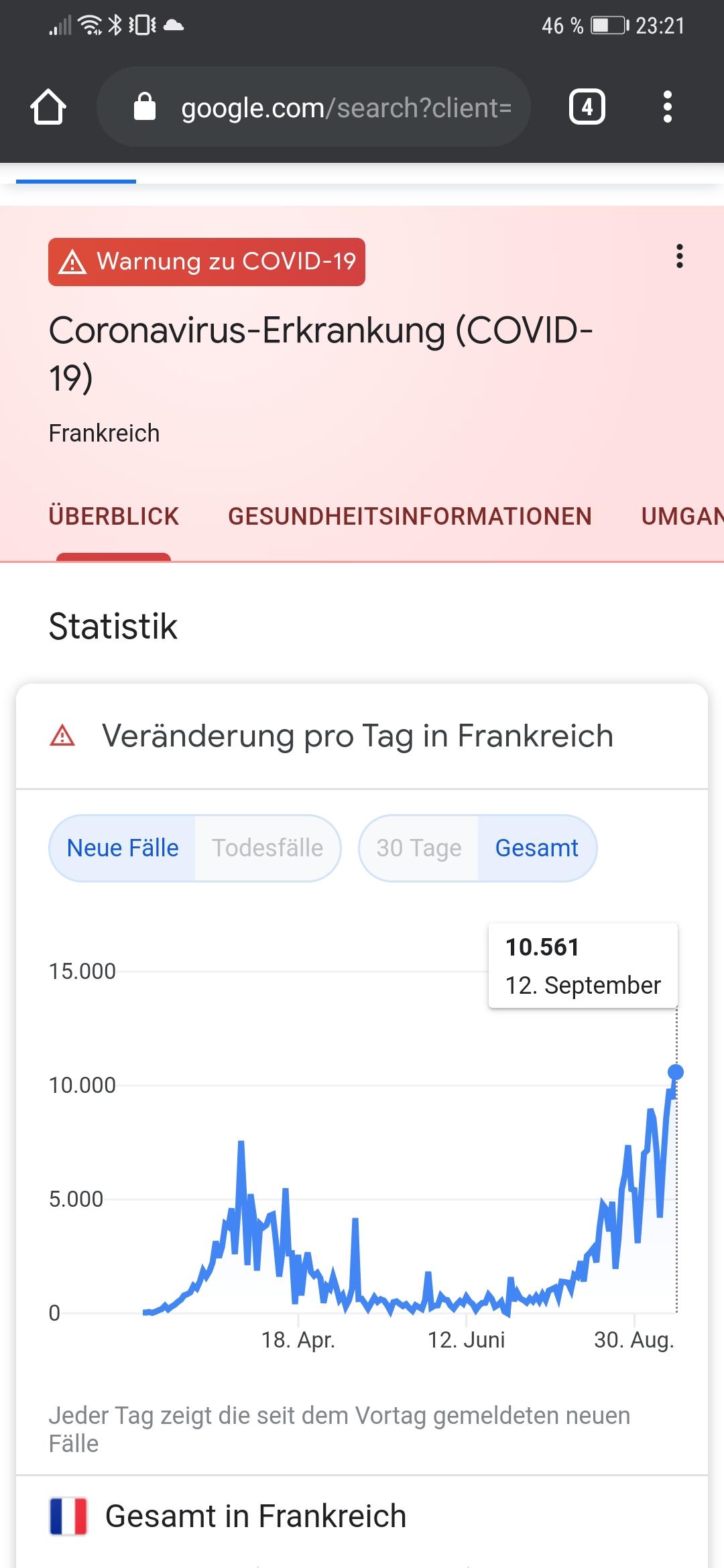Viewport: 724px width, 1568px height.
Task: Open the COVID-19 card options menu
Action: click(x=680, y=256)
